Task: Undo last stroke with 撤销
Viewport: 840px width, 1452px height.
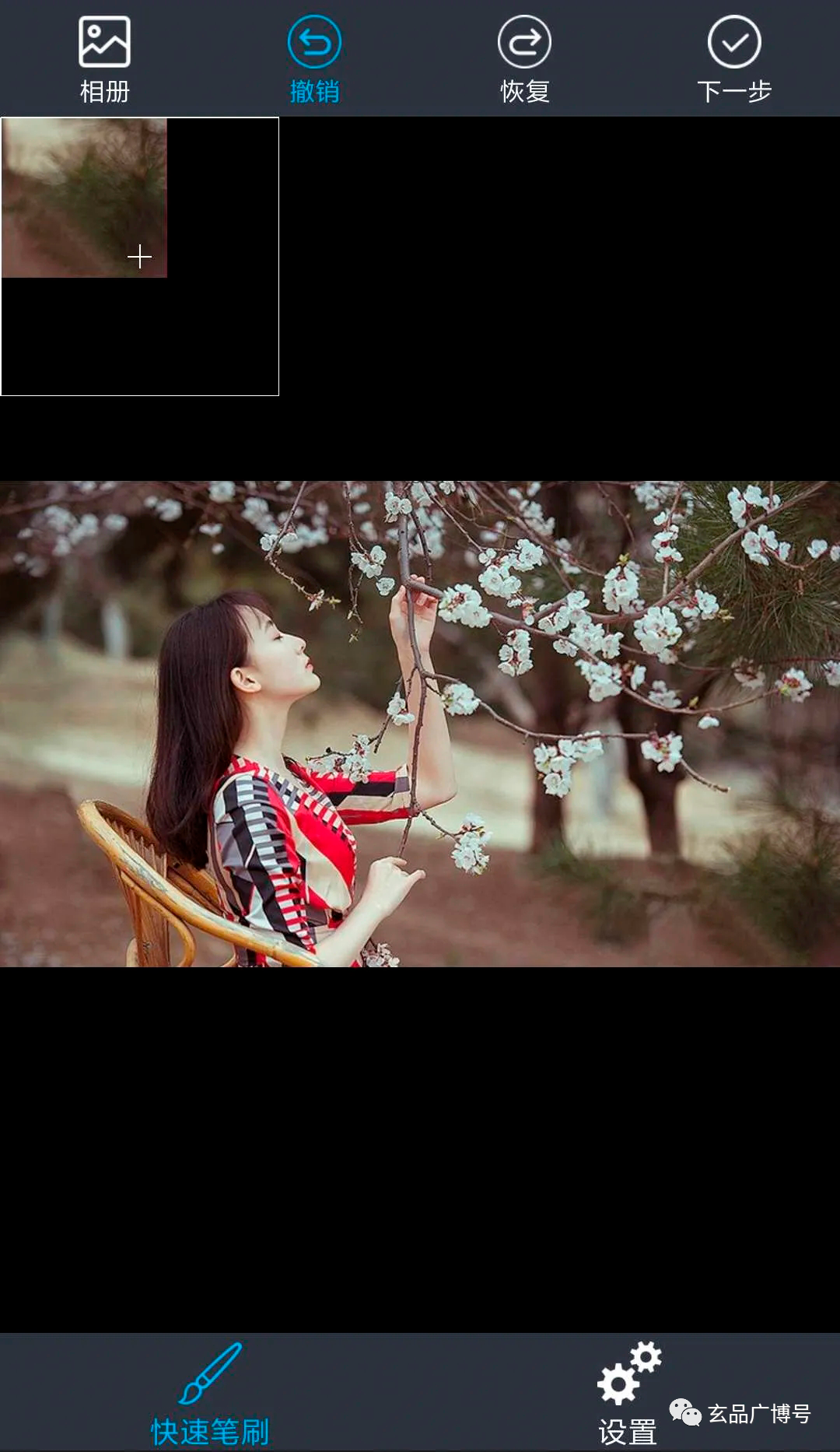Action: tap(314, 59)
